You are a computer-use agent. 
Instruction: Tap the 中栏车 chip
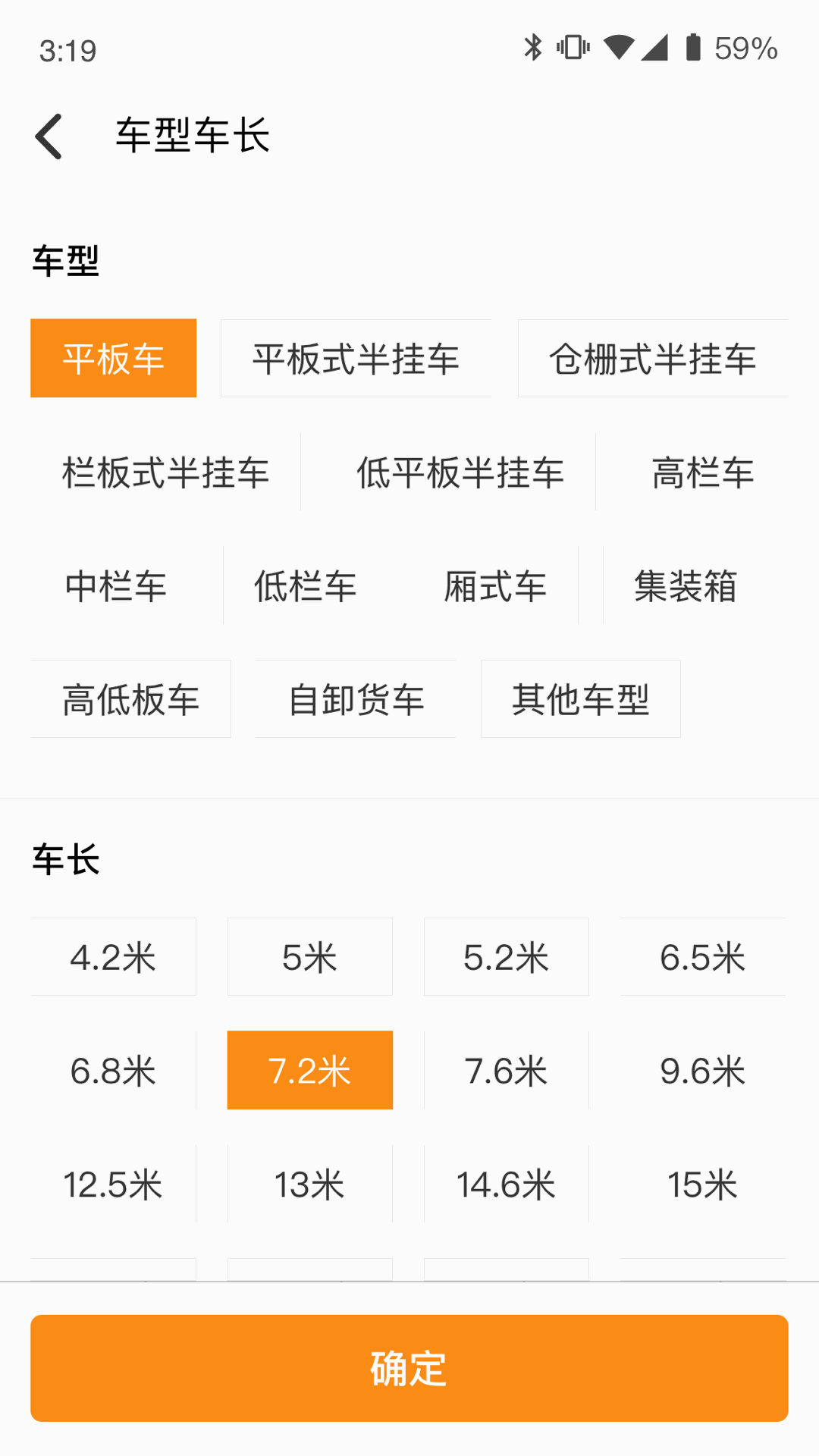(116, 585)
